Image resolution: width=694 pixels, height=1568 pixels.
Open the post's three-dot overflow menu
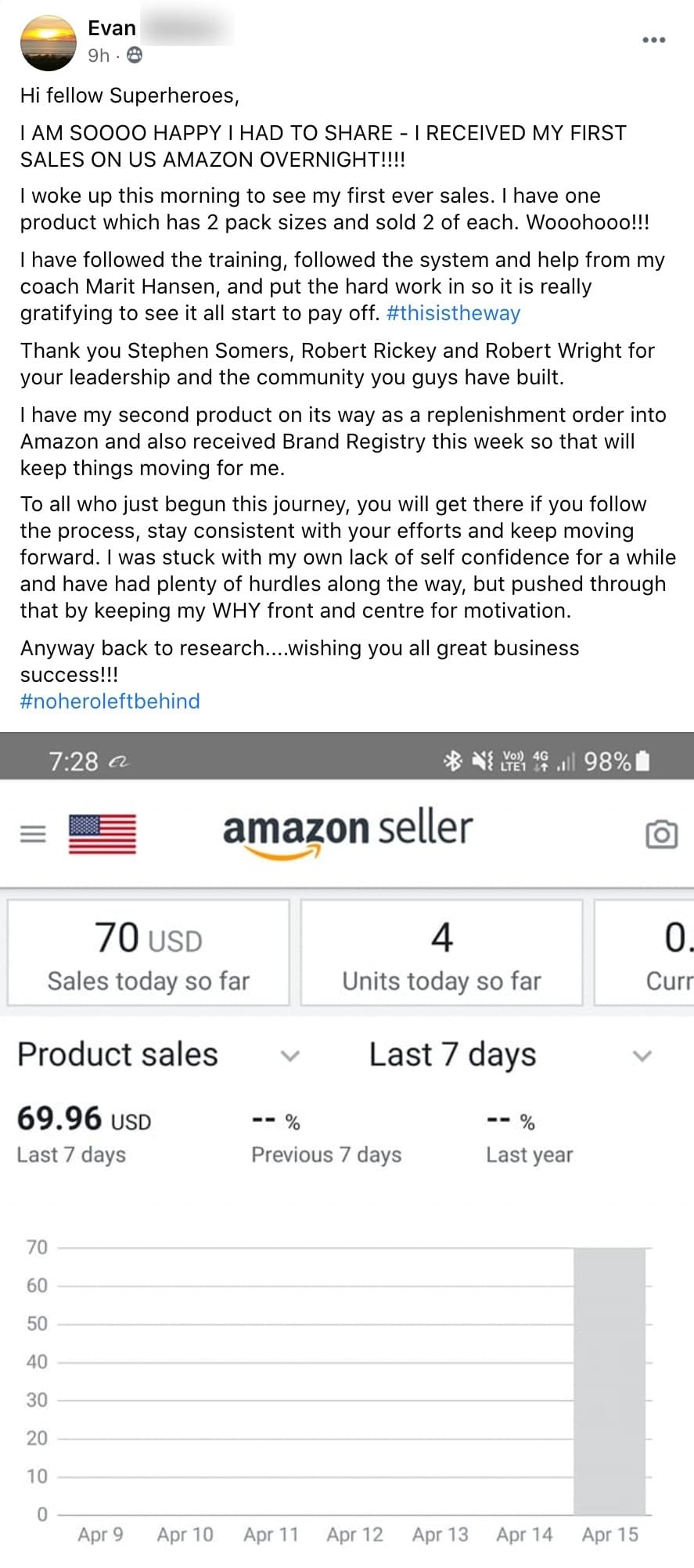click(653, 40)
